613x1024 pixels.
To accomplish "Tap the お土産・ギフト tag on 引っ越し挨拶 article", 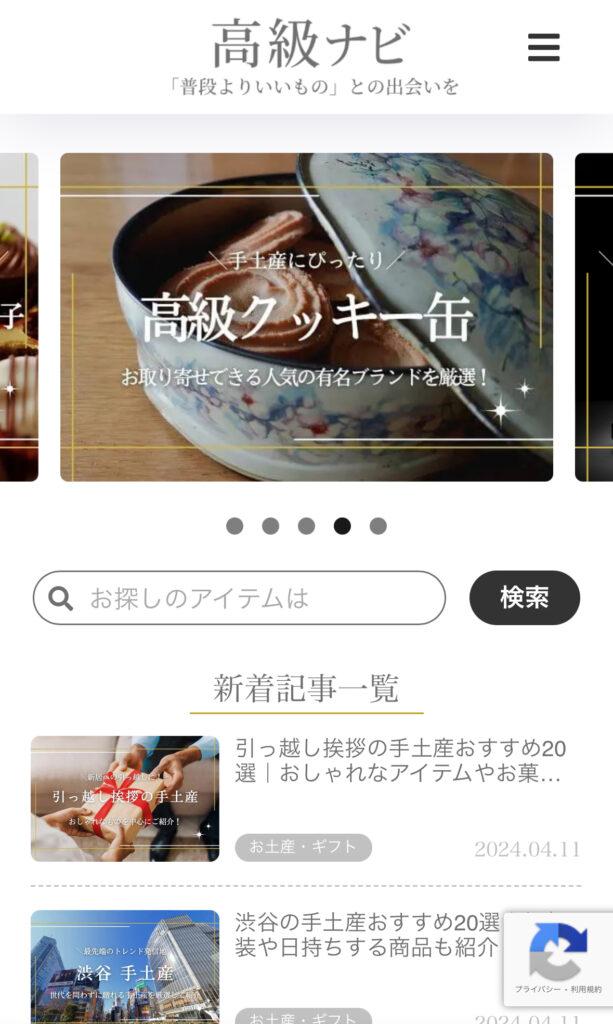I will click(x=303, y=847).
